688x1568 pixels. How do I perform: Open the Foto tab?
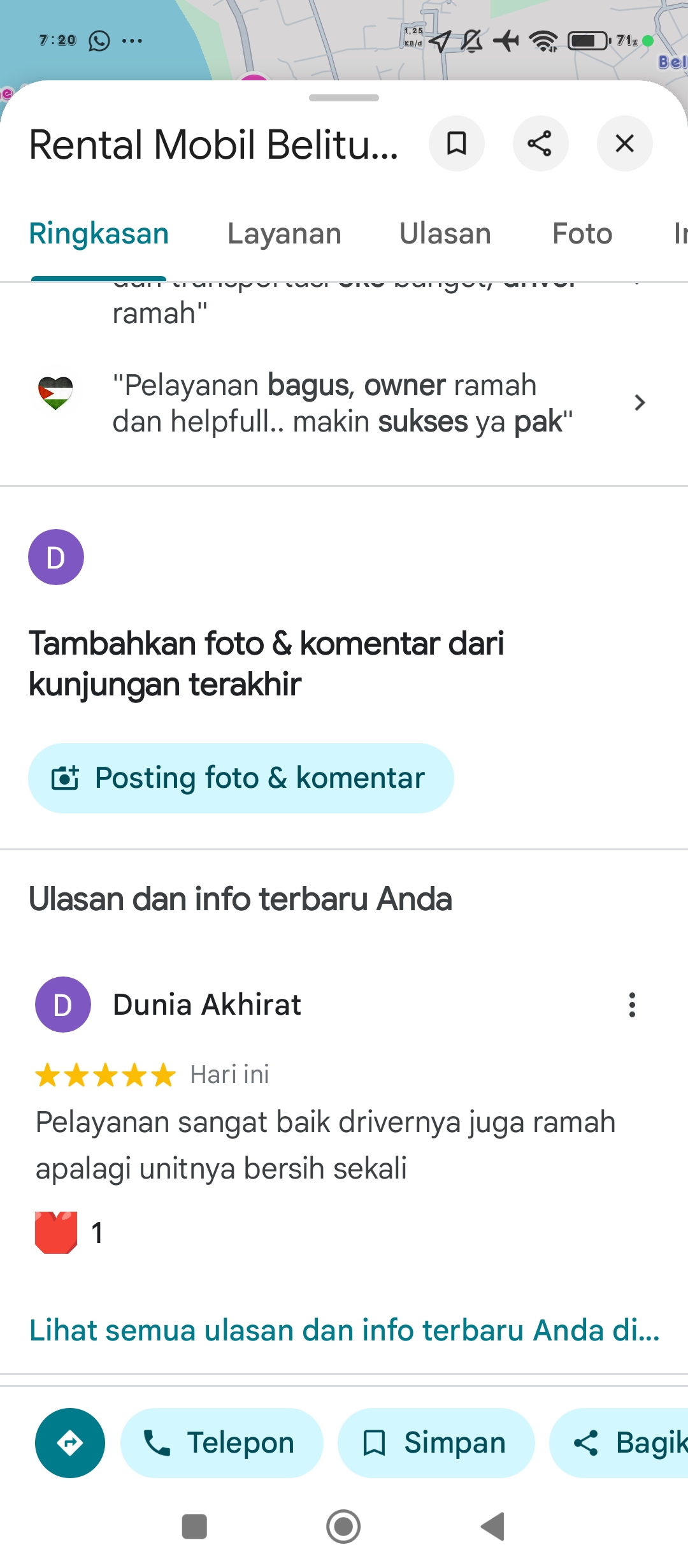click(582, 234)
